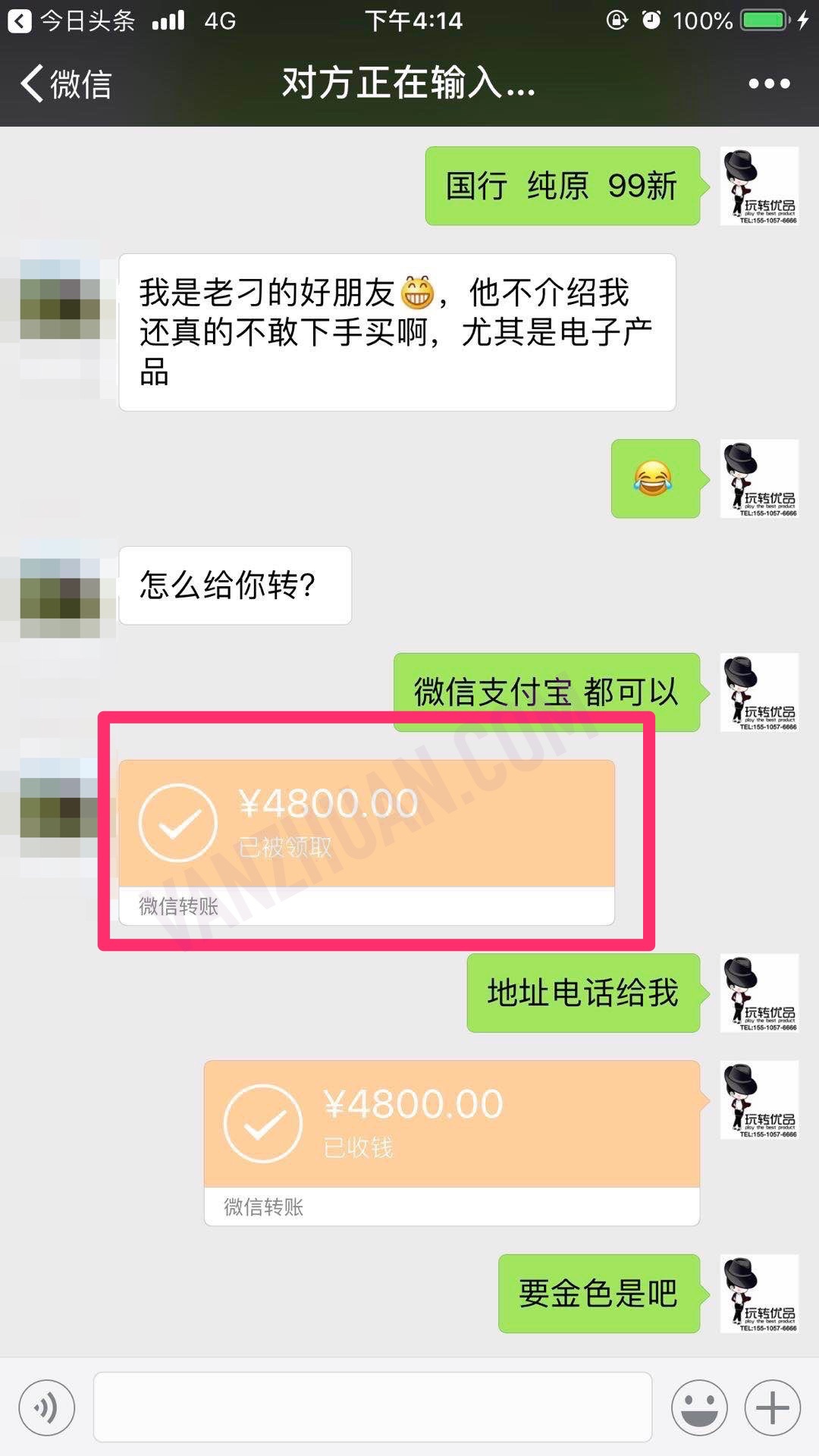Return to 今日头条 from the status bar
The image size is (819, 1456).
pyautogui.click(x=72, y=20)
